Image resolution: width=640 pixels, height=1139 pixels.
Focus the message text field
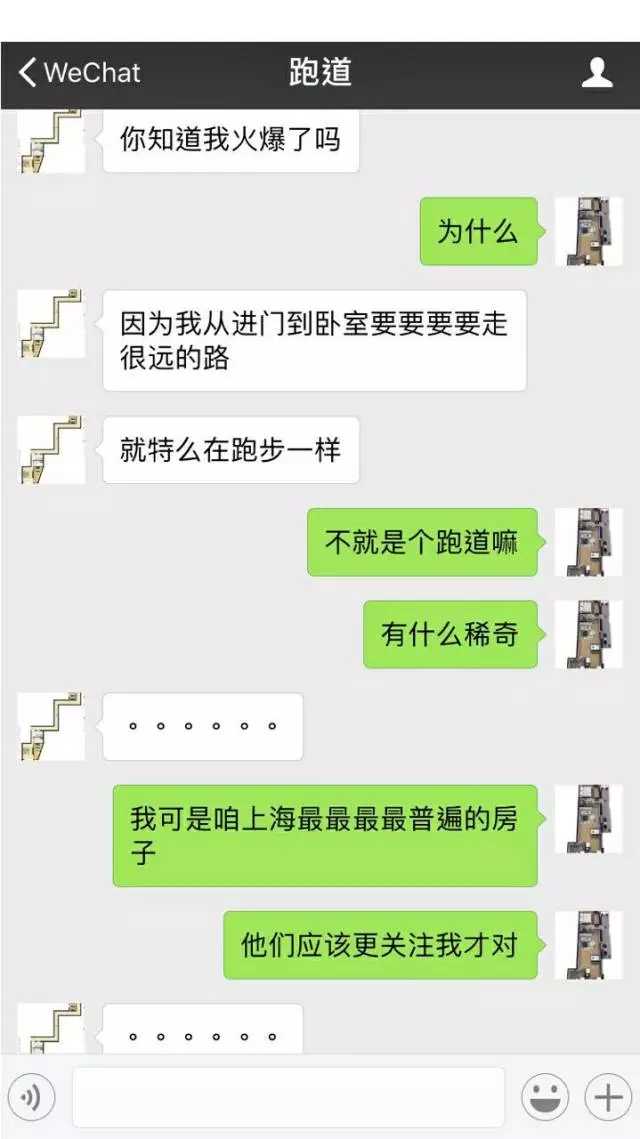288,1096
